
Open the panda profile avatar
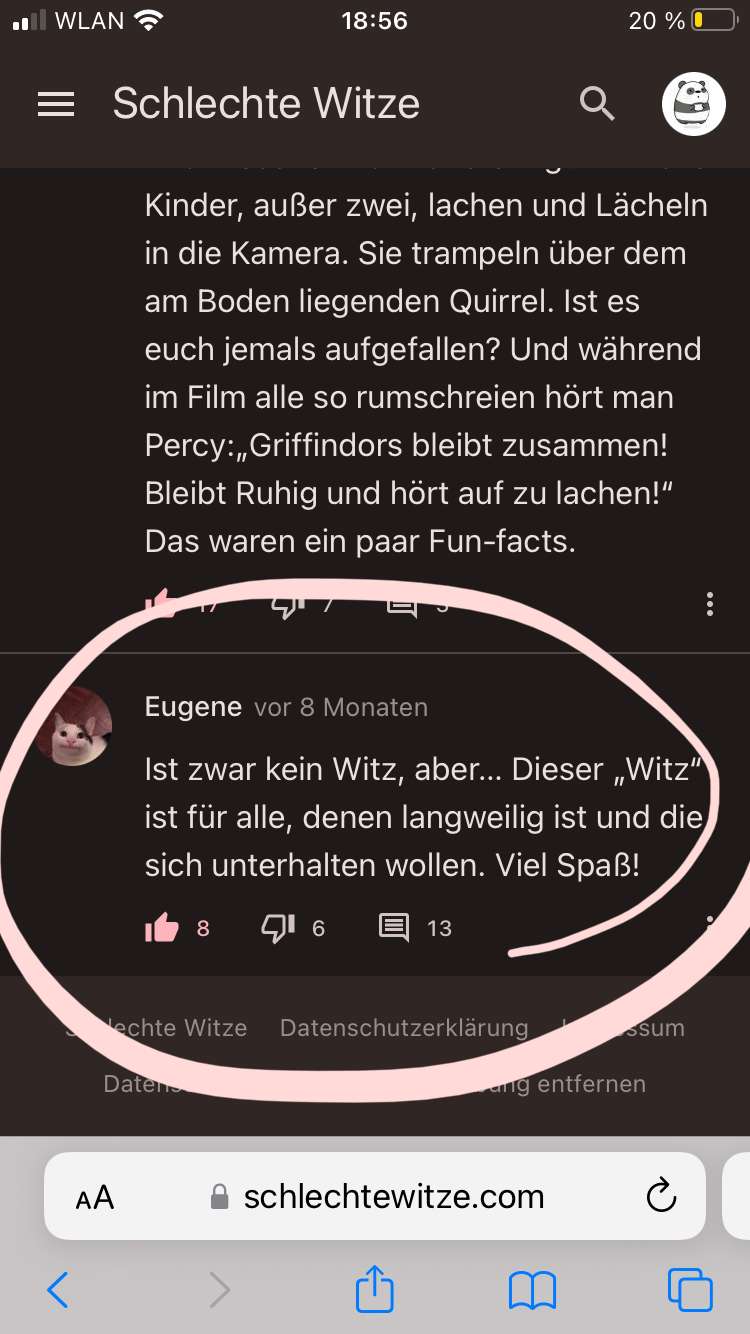coord(694,104)
